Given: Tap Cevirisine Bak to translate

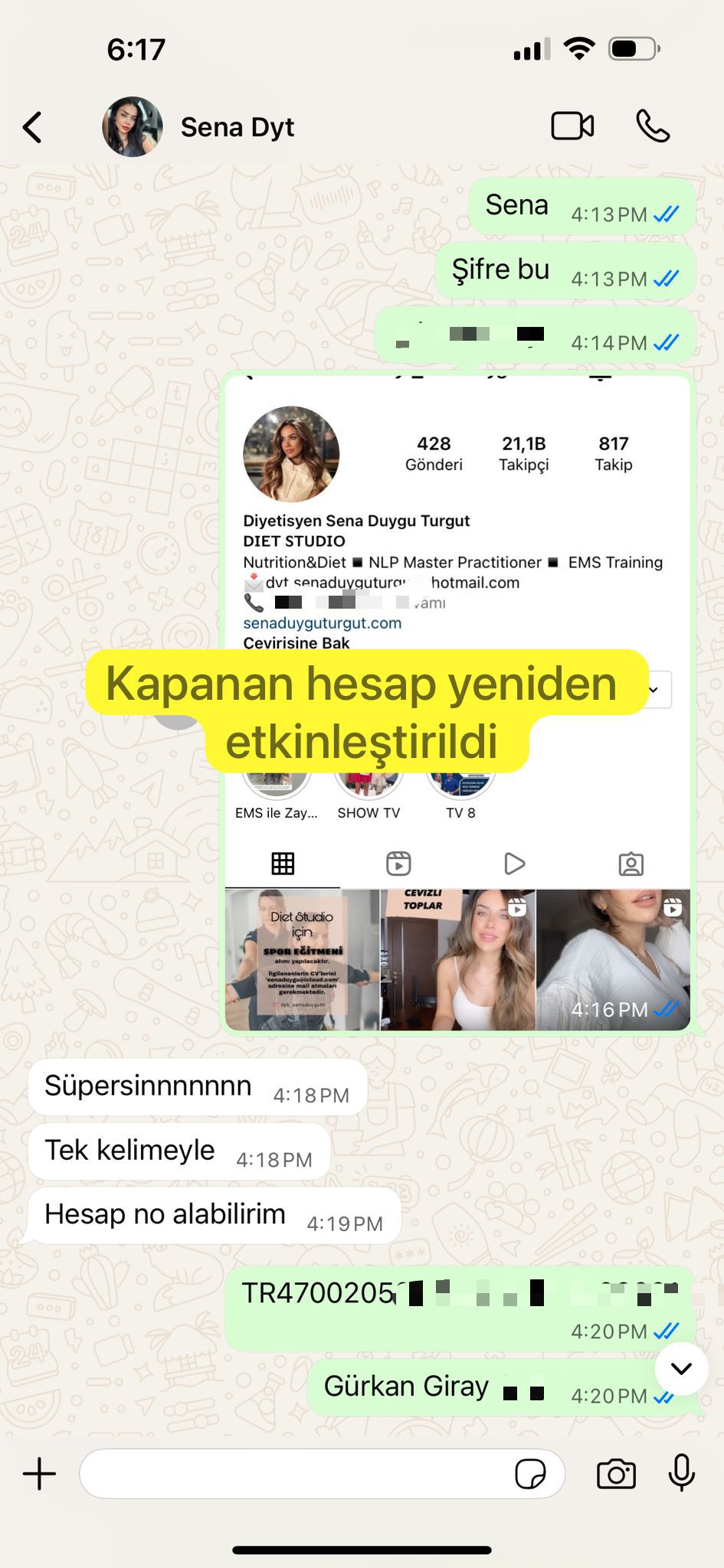Looking at the screenshot, I should pyautogui.click(x=296, y=643).
